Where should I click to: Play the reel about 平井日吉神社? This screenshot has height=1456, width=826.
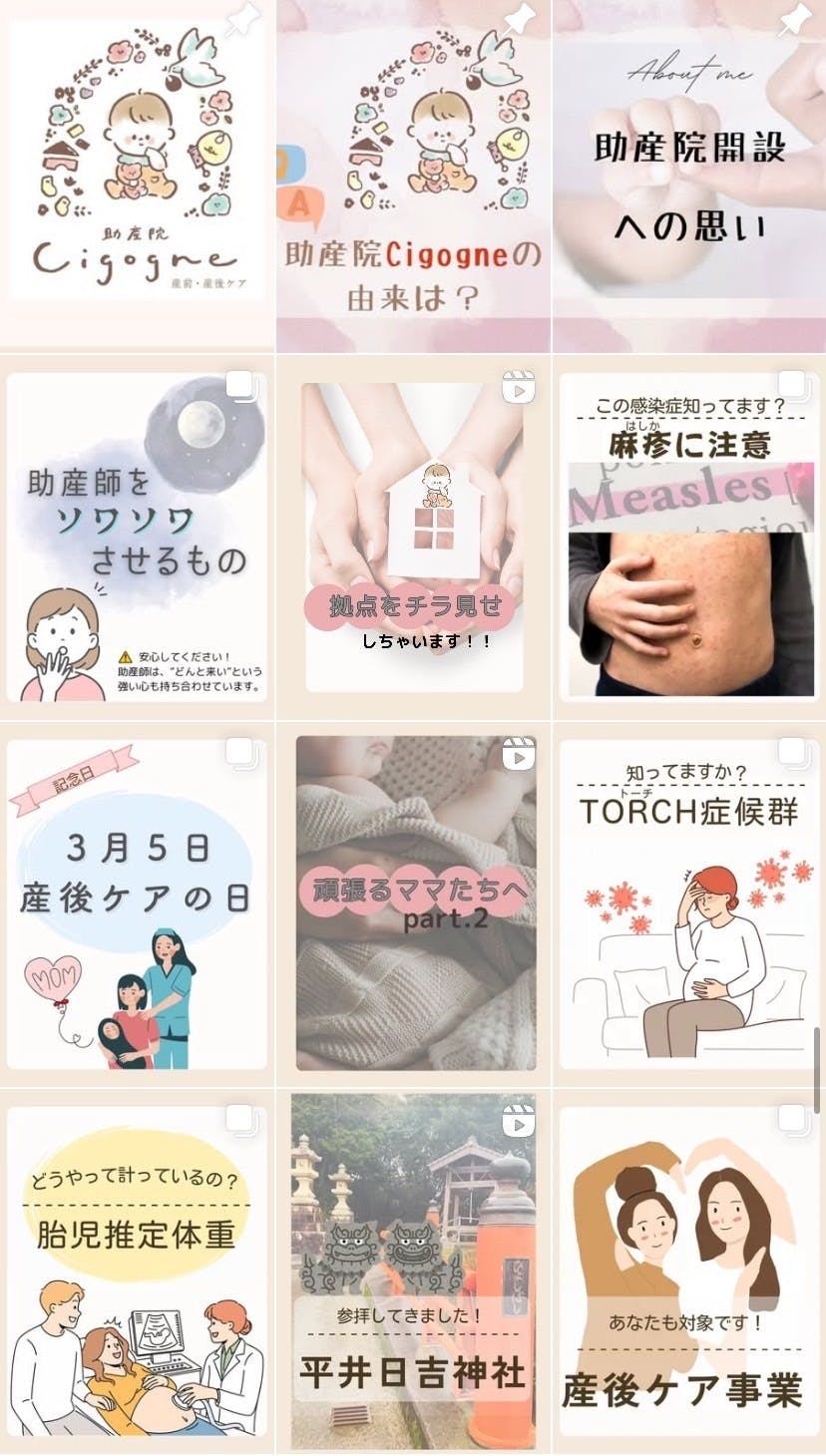point(413,1272)
